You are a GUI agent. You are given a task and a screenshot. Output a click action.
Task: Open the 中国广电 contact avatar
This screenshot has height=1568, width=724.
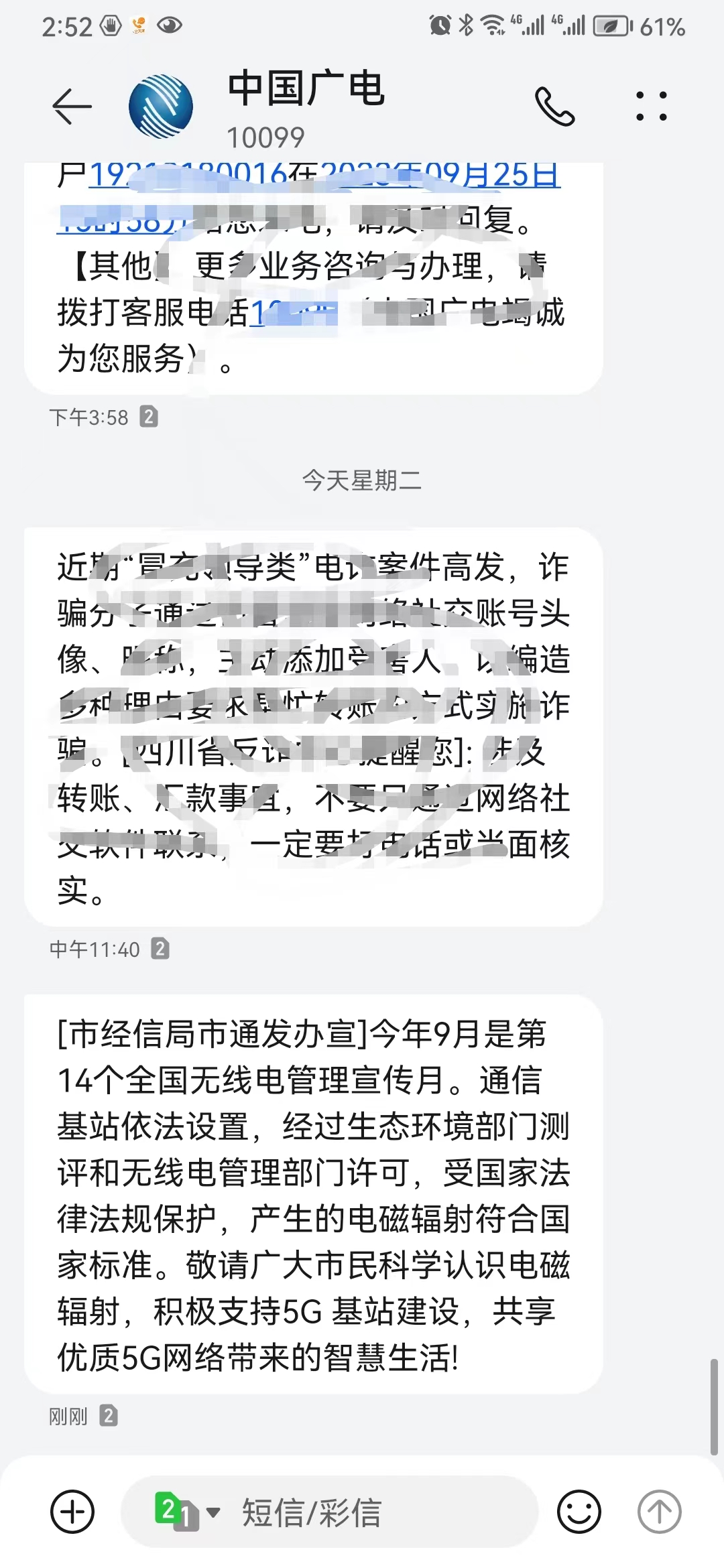tap(161, 107)
